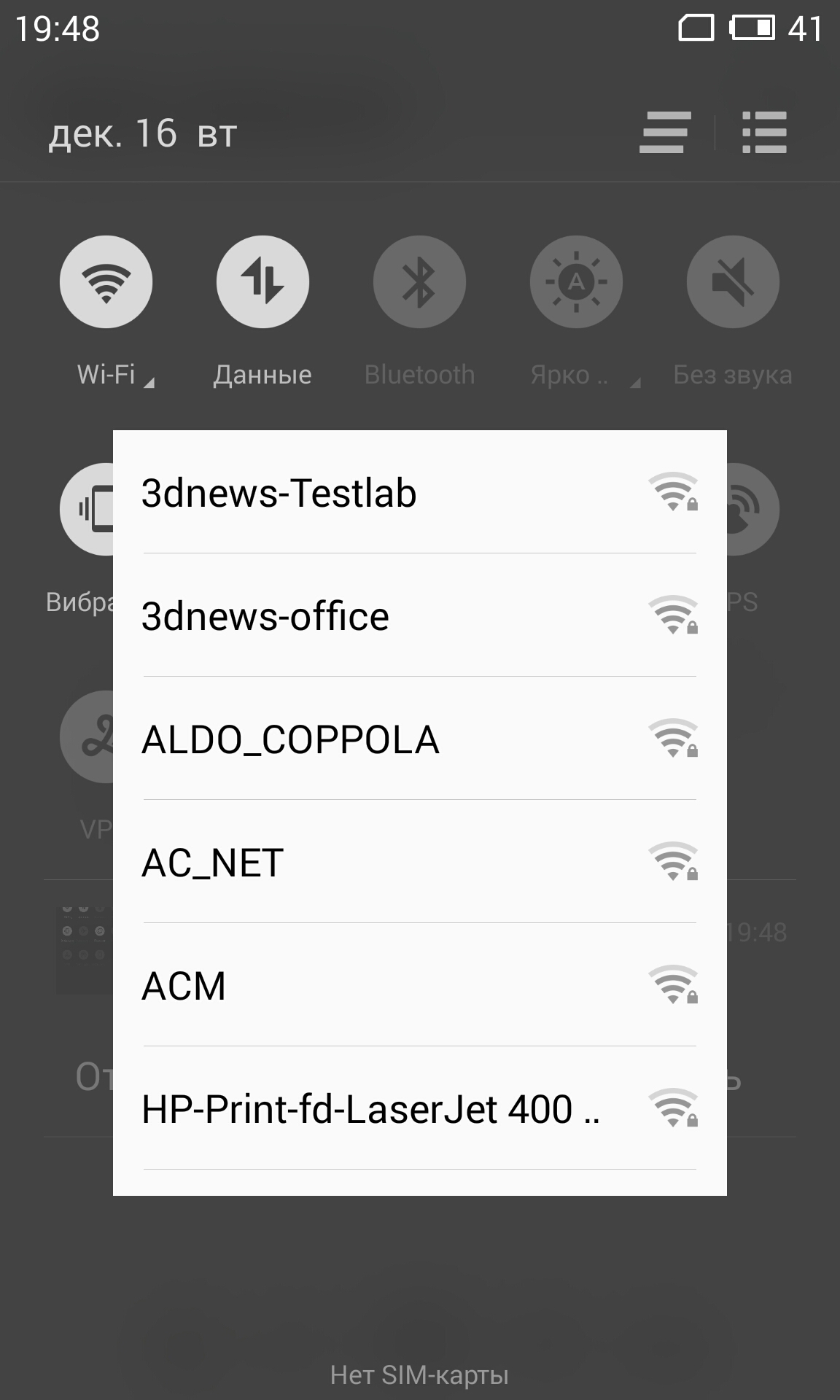Choose ALDO_COPPOLA from Wi-Fi list
The image size is (840, 1400).
(x=419, y=739)
